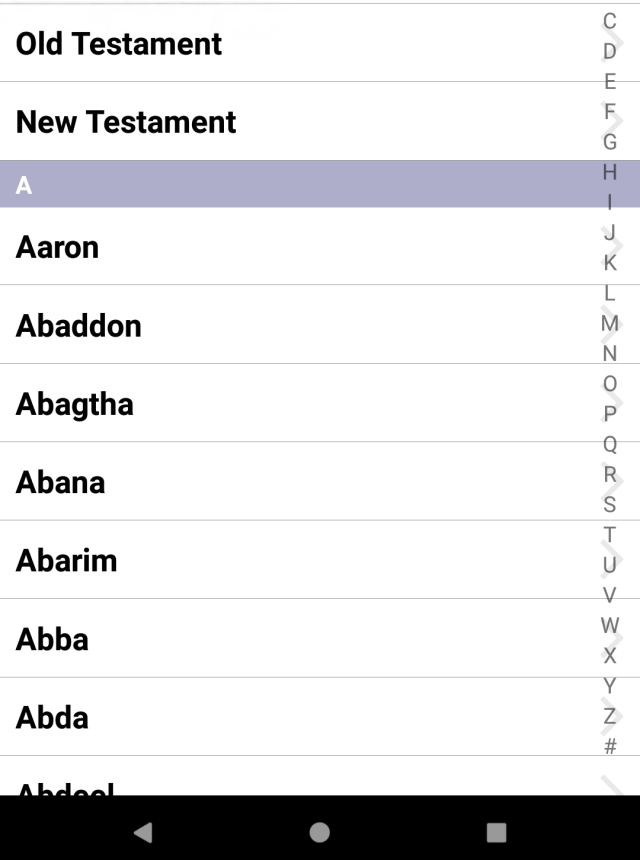Go back with the system back button
The height and width of the screenshot is (860, 640).
point(143,832)
